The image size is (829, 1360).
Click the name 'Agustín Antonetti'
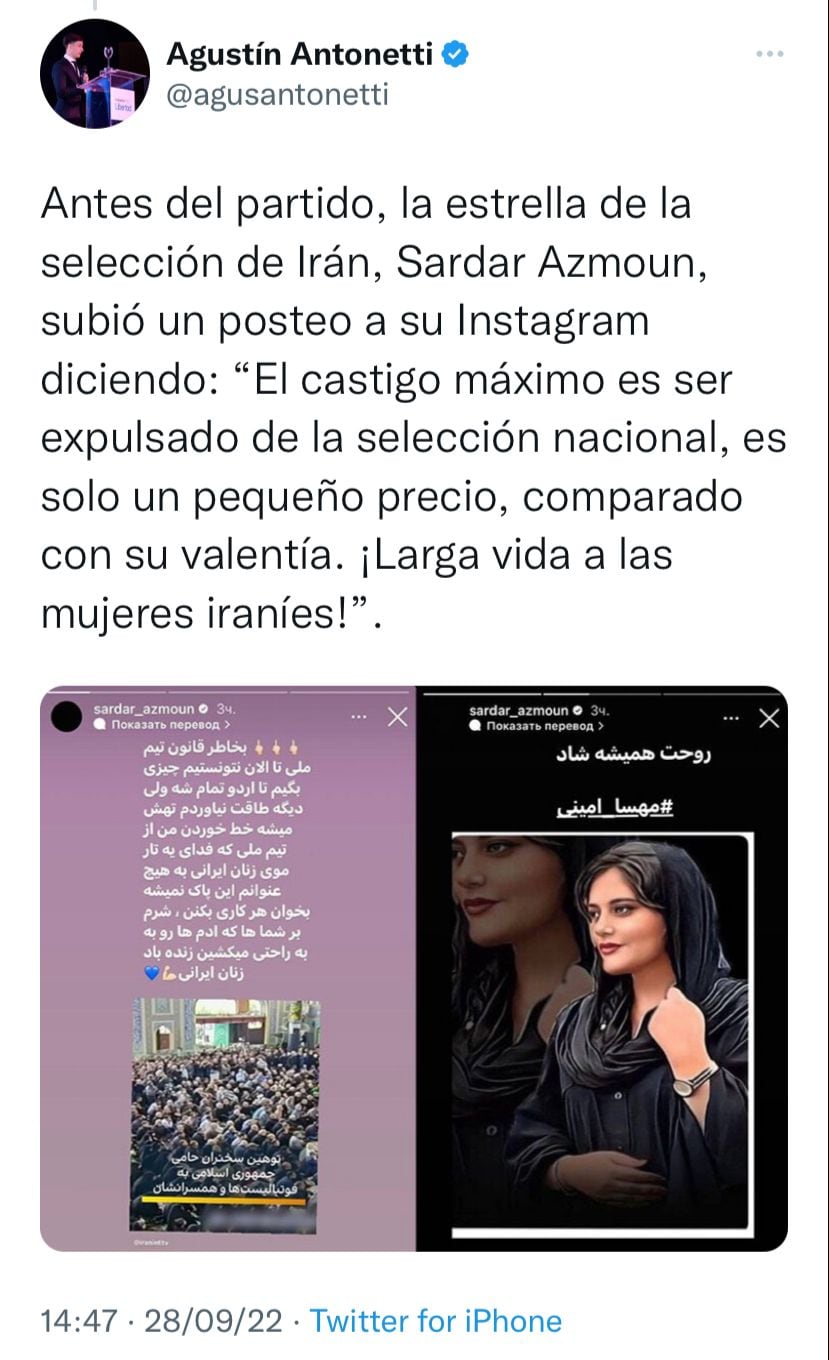point(302,54)
